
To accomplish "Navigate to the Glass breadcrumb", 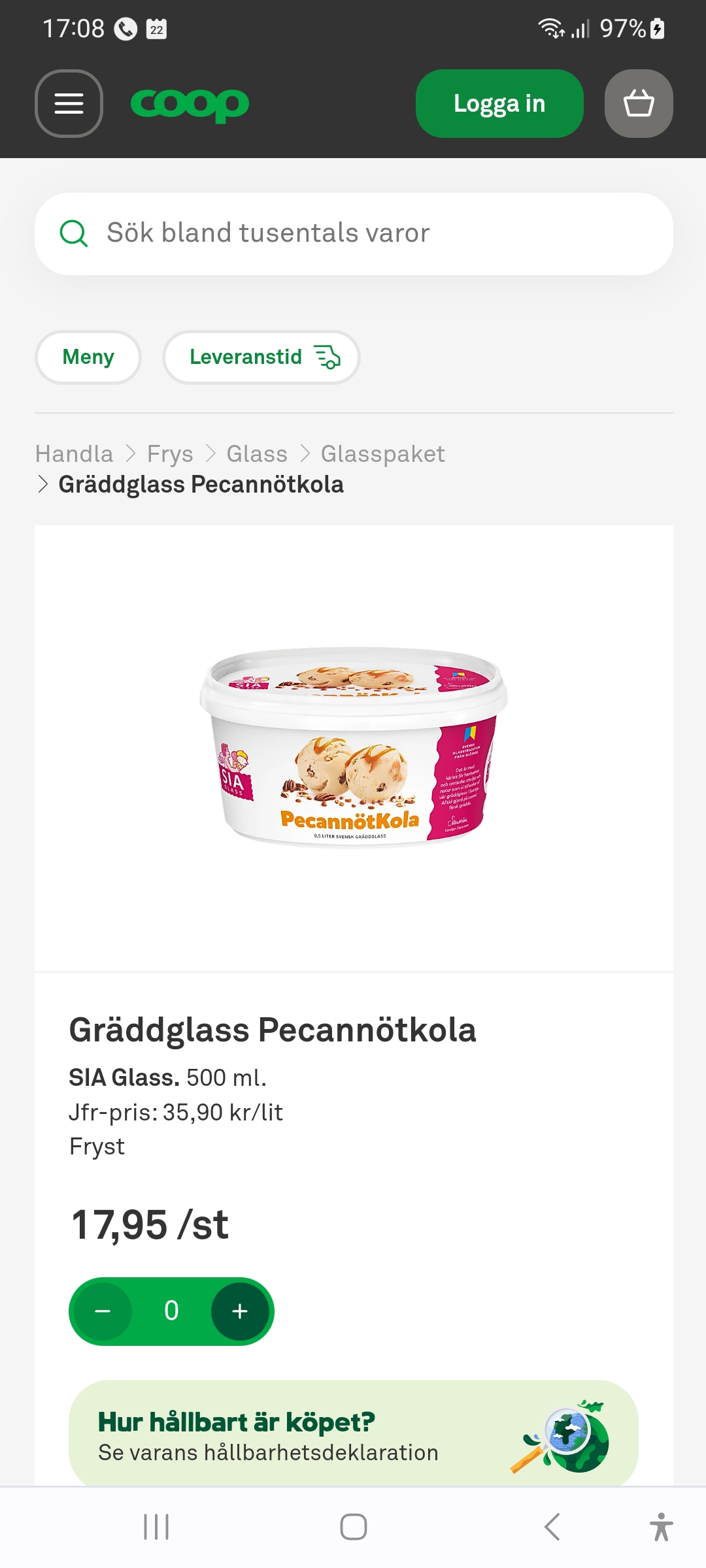I will pyautogui.click(x=257, y=453).
